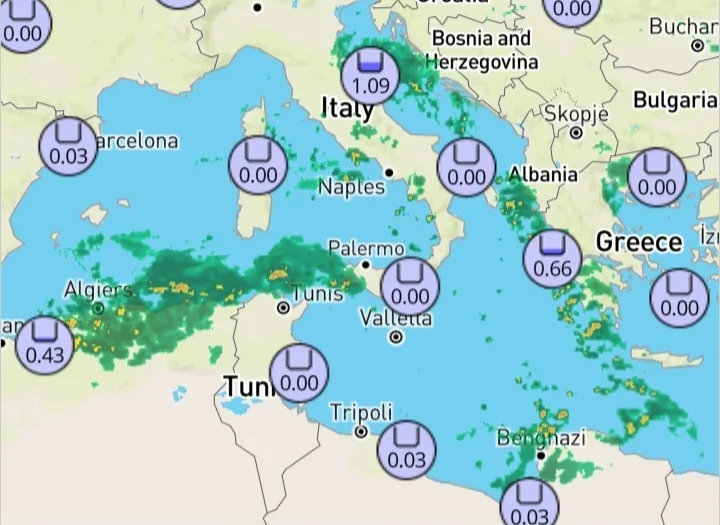720x525 pixels.
Task: Select the 0.03 gauge beside Tripoli
Action: click(406, 450)
